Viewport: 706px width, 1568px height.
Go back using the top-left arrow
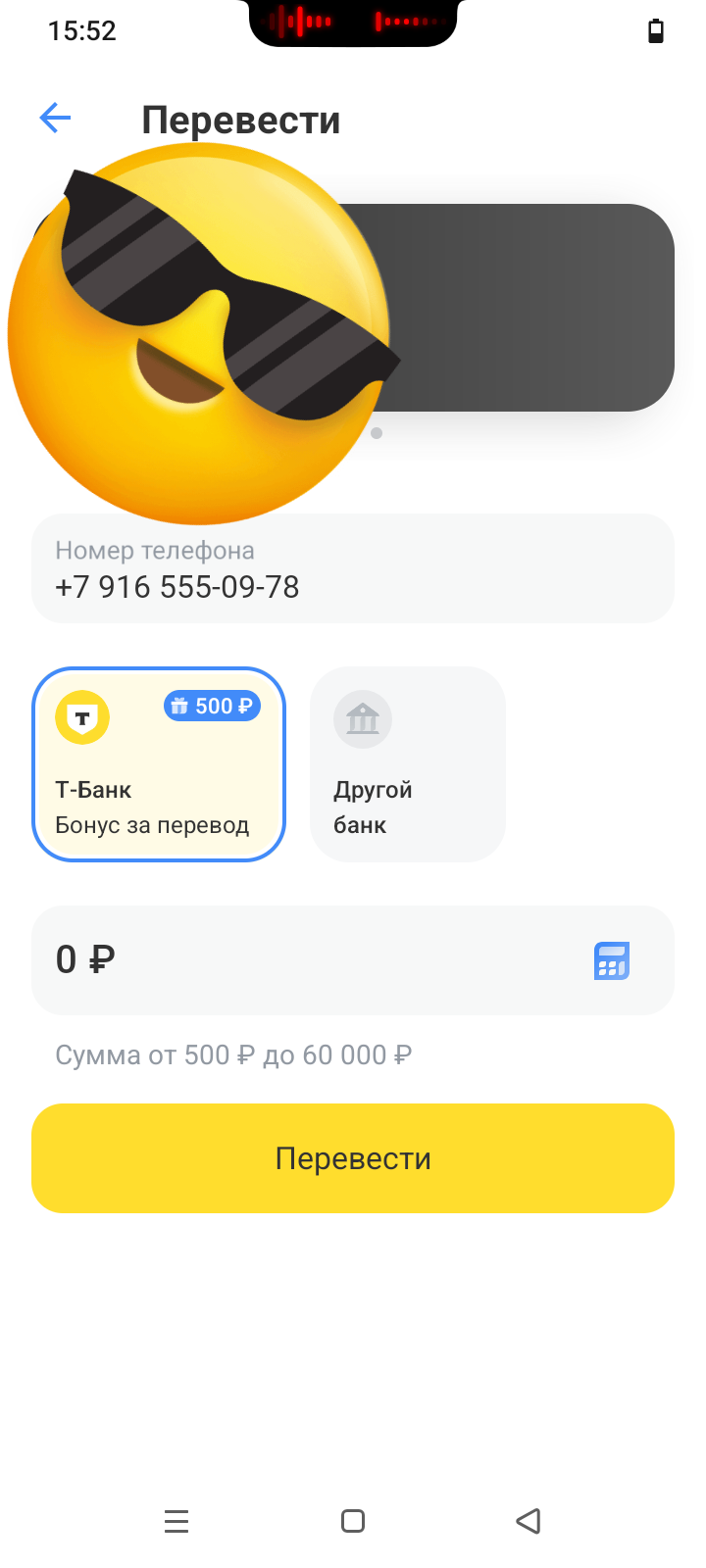(x=55, y=119)
